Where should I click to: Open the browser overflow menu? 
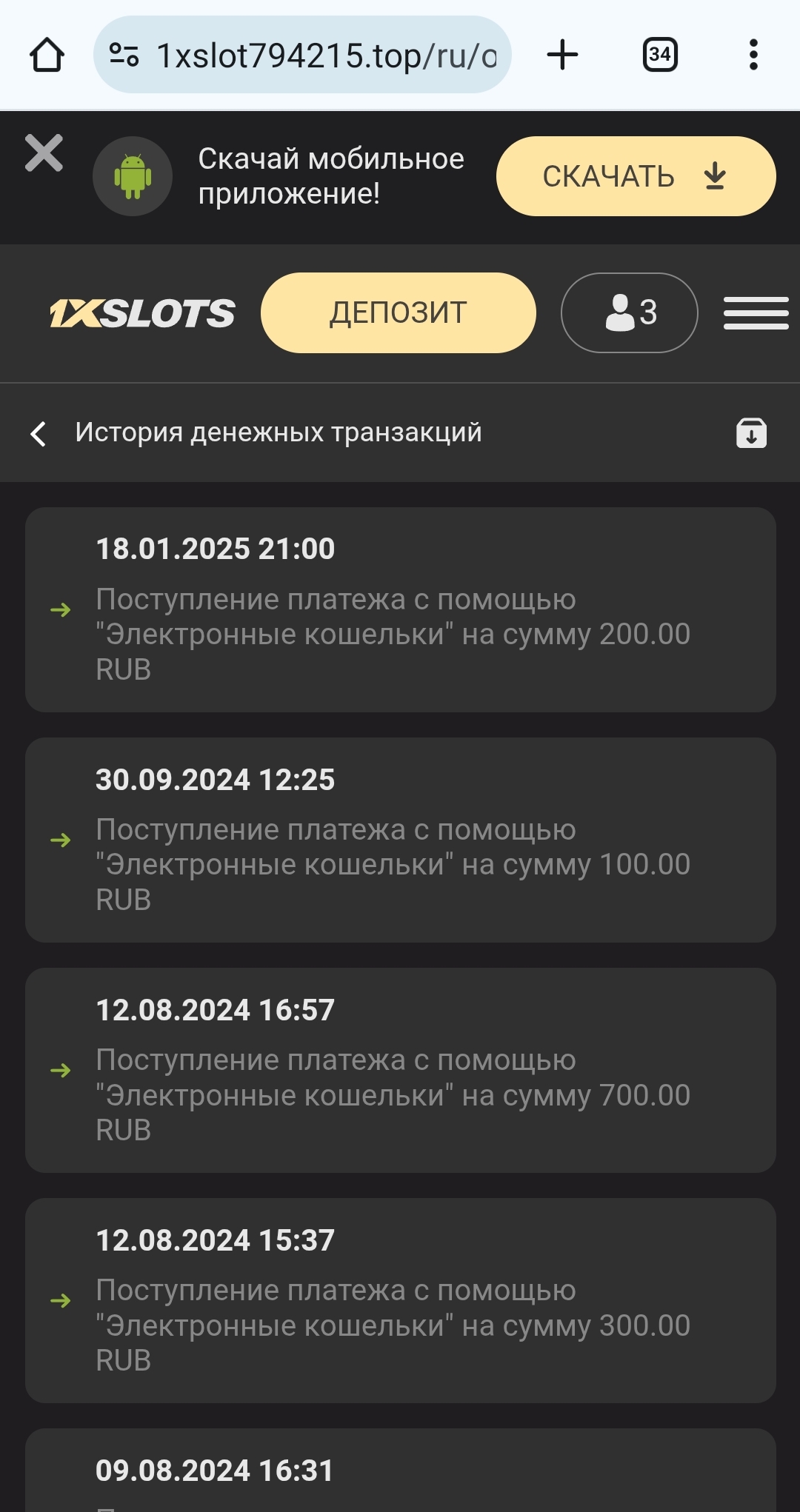pos(753,55)
